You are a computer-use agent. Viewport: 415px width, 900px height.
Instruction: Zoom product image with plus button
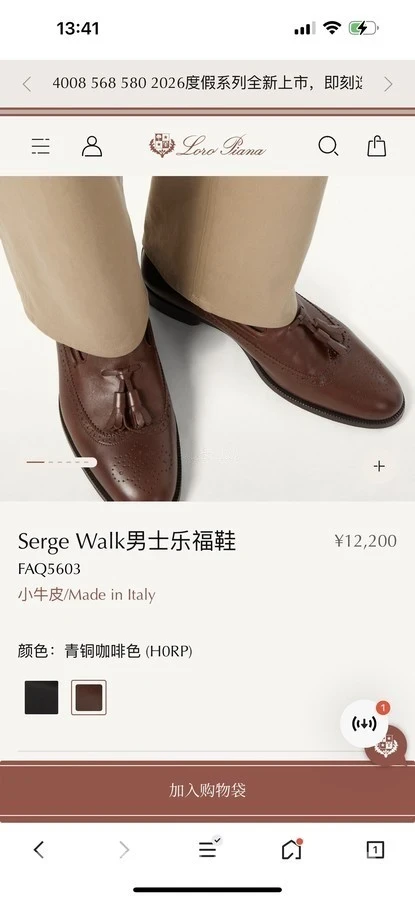pos(379,466)
